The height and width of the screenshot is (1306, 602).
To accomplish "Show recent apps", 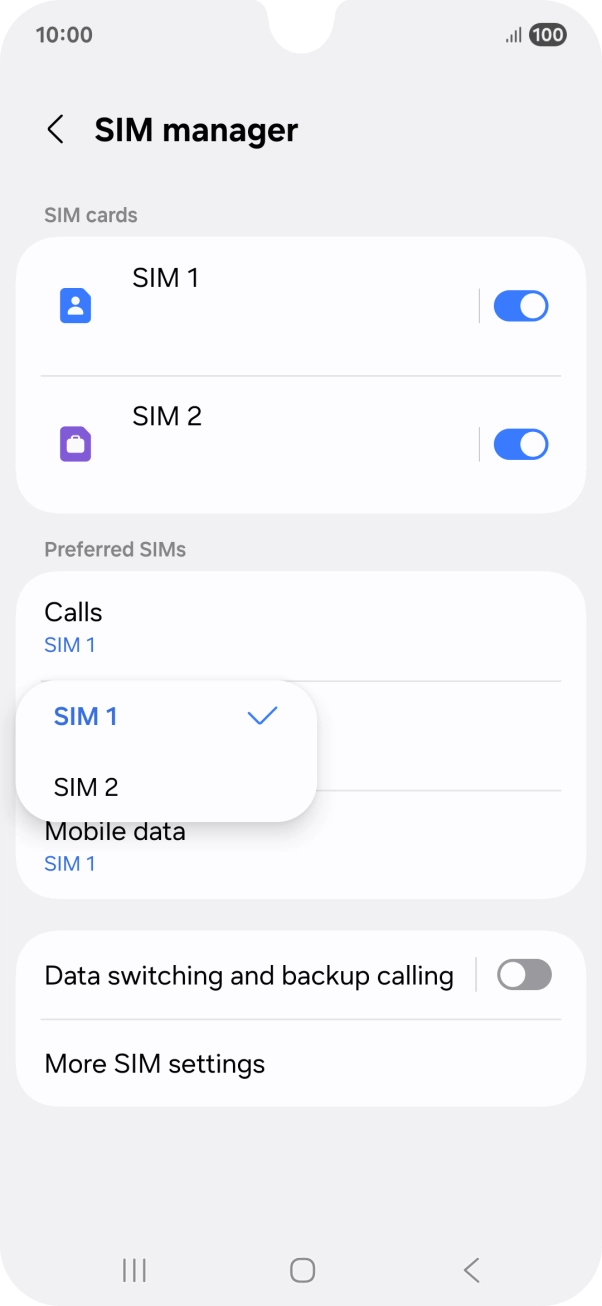I will click(x=134, y=1270).
